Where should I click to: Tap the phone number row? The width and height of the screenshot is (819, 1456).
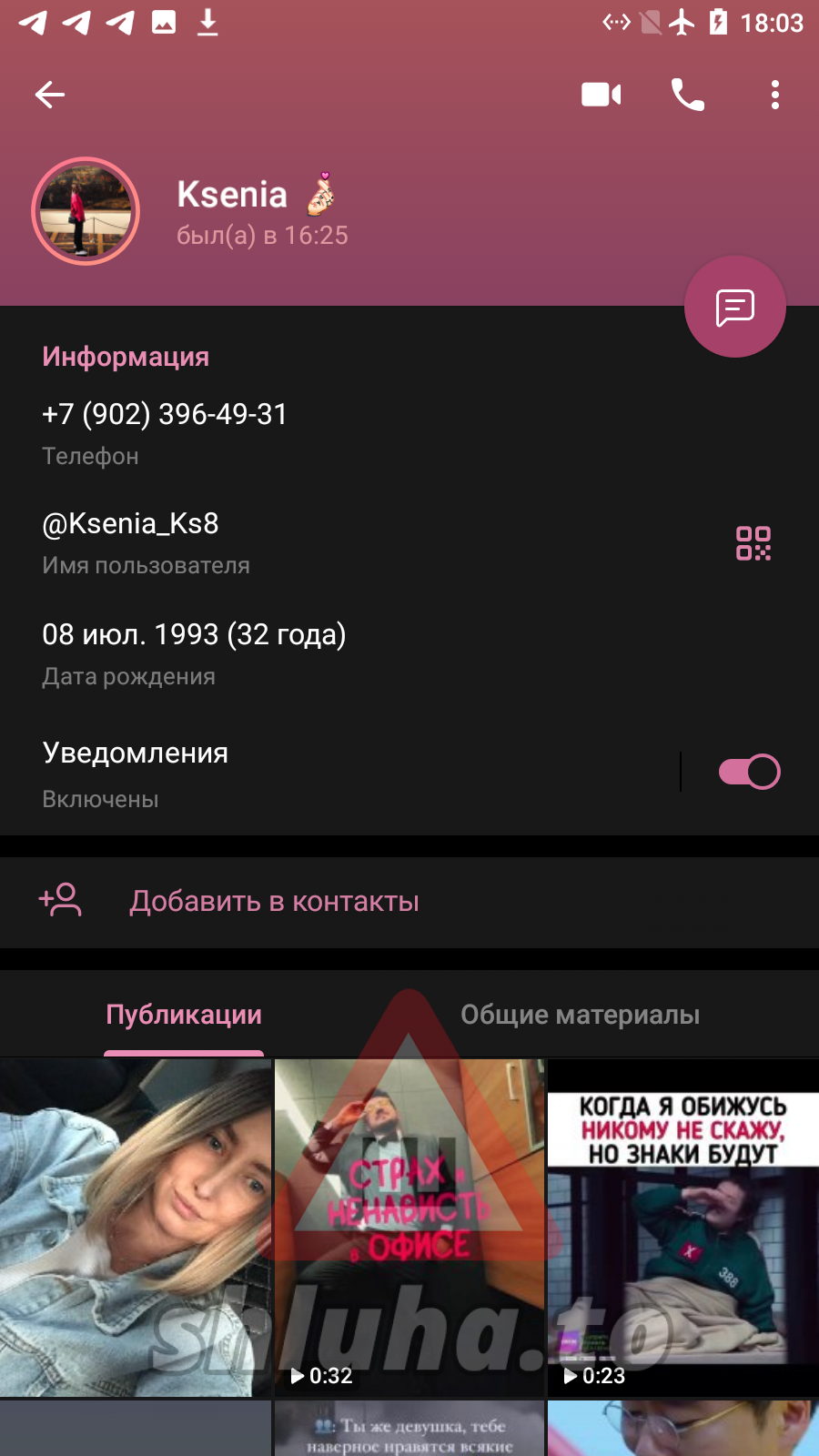pos(273,432)
